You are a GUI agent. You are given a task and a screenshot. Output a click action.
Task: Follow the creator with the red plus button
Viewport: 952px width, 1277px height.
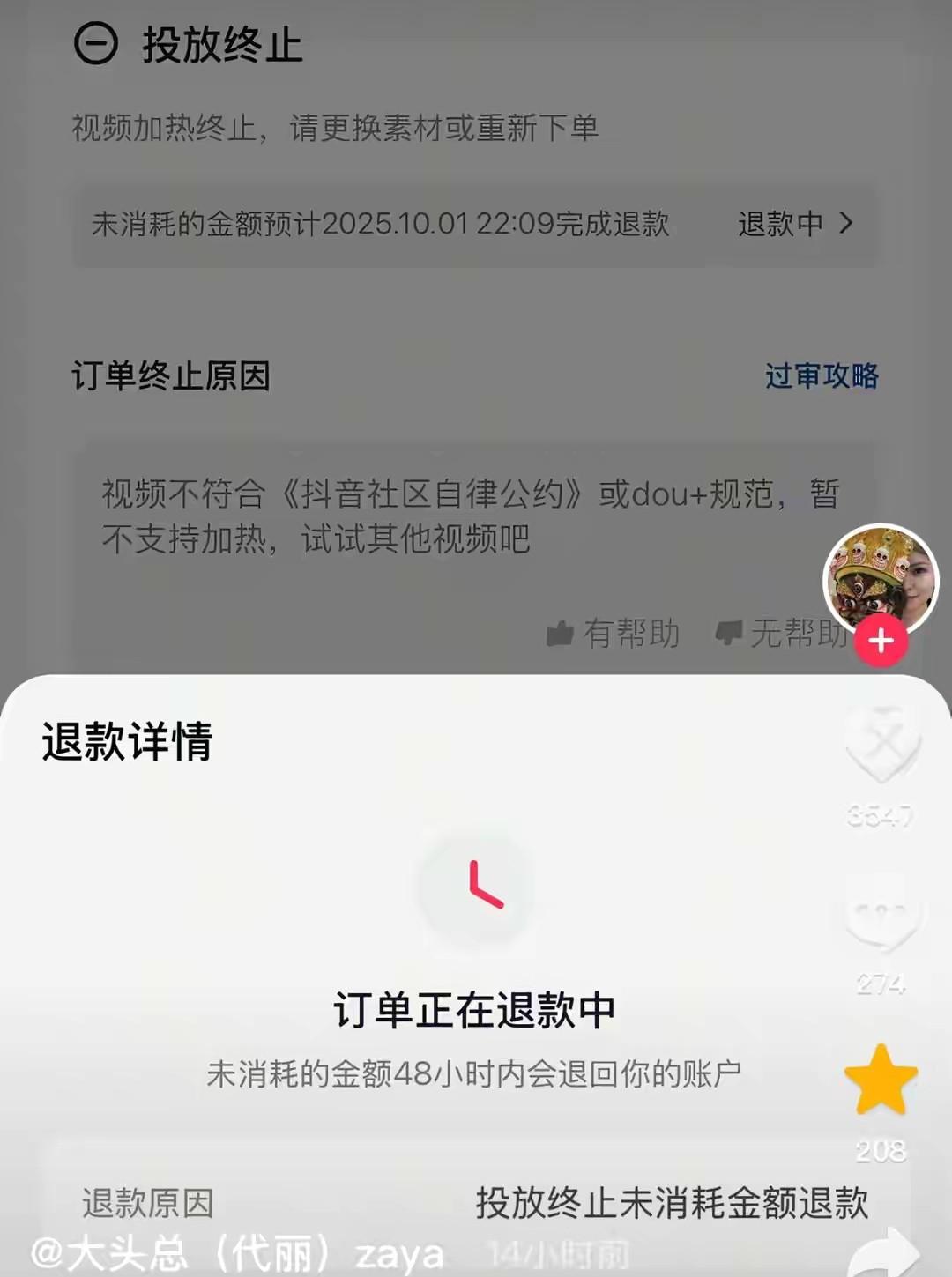pyautogui.click(x=881, y=641)
